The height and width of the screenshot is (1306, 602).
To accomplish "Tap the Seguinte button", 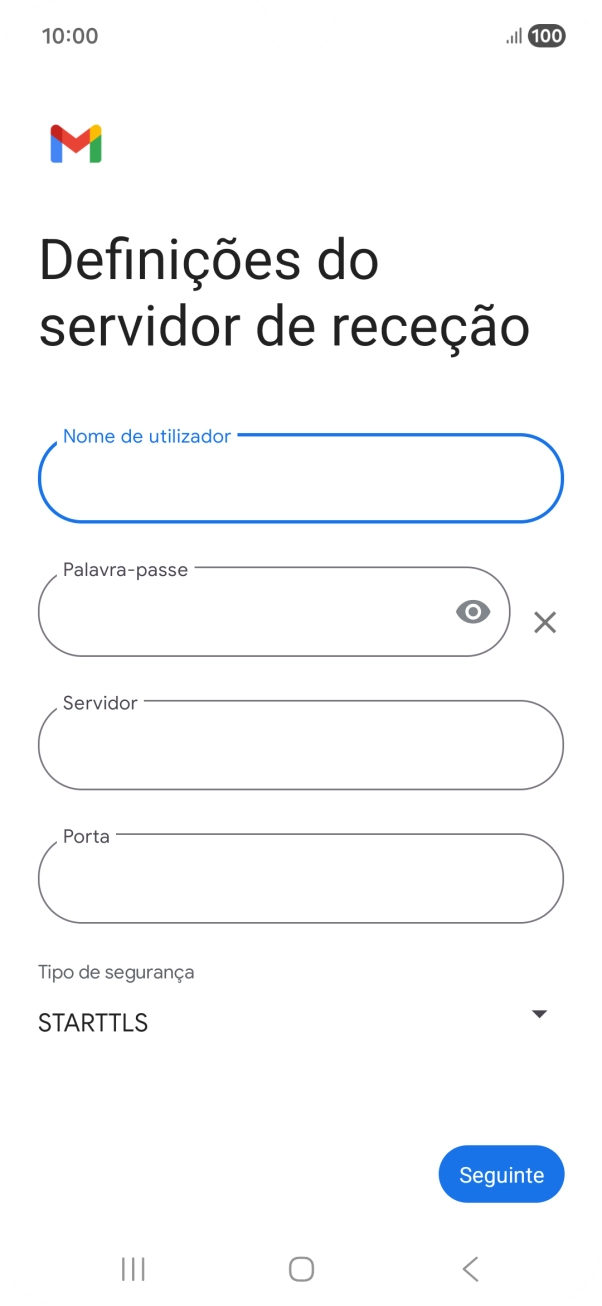I will 501,1174.
